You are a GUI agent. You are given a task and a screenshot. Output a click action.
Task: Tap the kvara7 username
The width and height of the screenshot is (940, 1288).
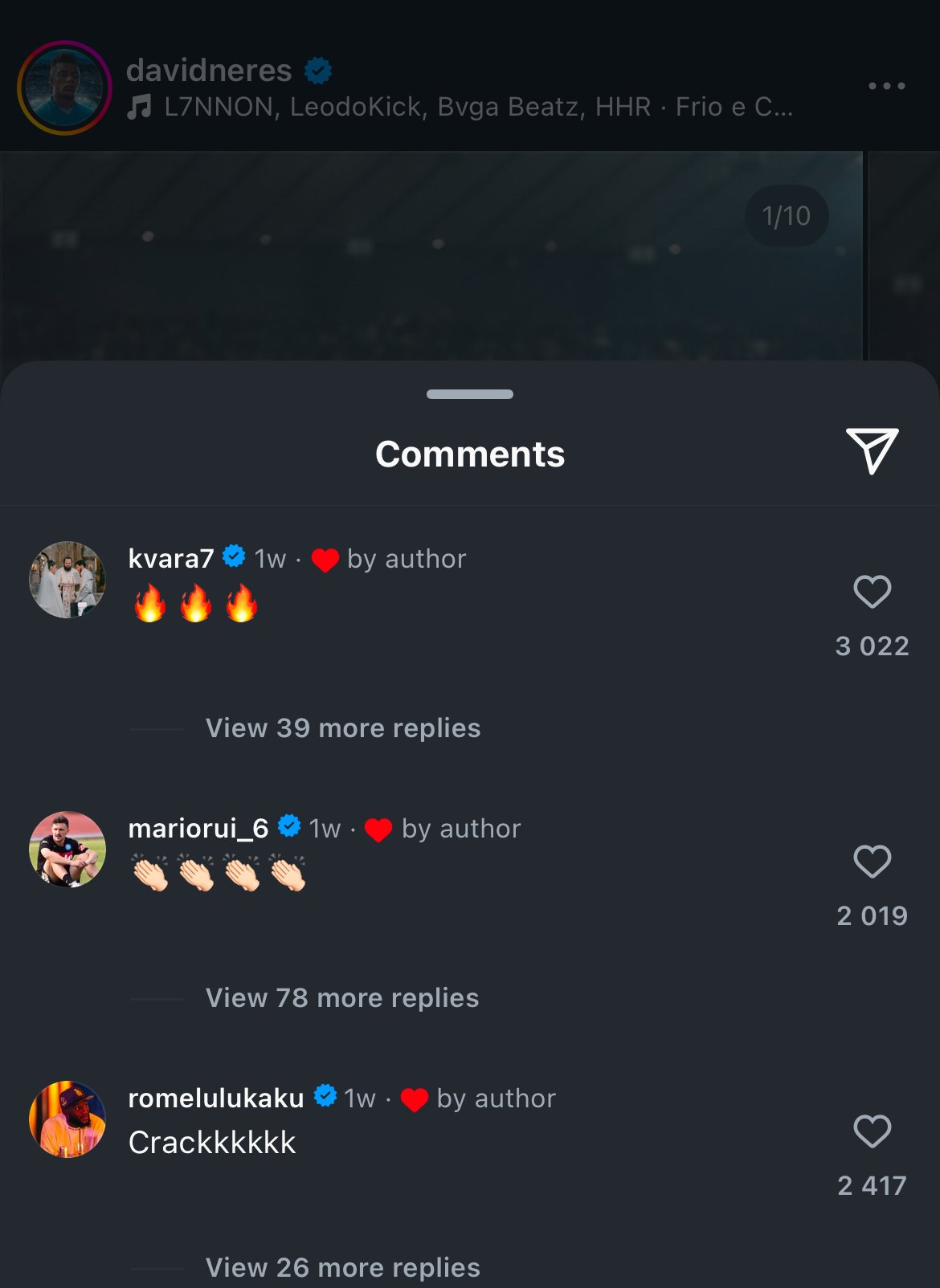click(171, 558)
